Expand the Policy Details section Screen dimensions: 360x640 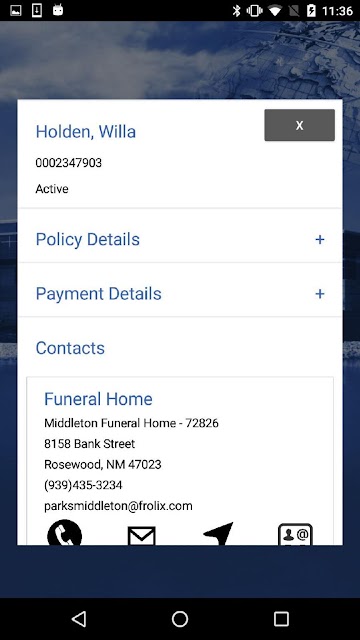coord(180,239)
